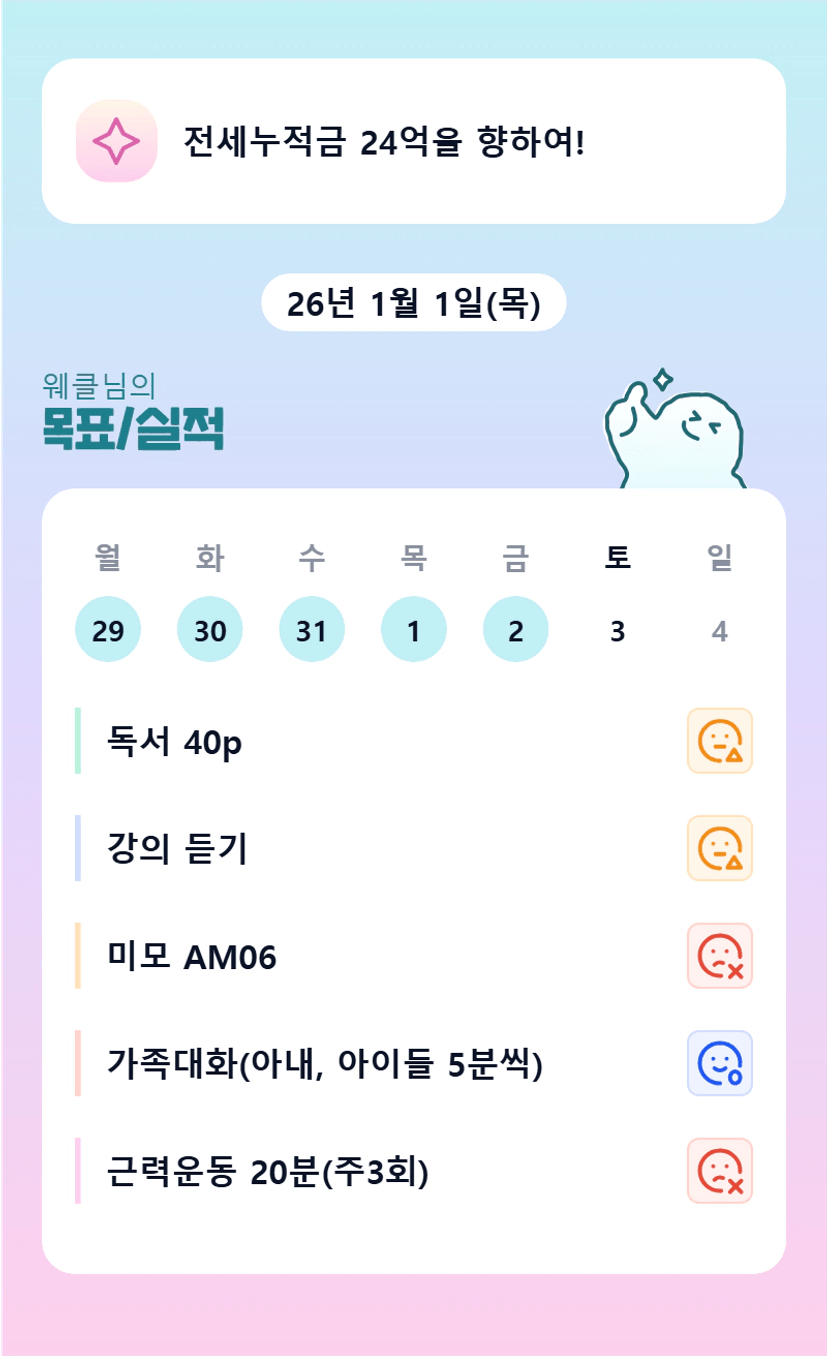Image resolution: width=827 pixels, height=1356 pixels.
Task: Change the status icon for 미모 AM06
Action: pyautogui.click(x=719, y=956)
